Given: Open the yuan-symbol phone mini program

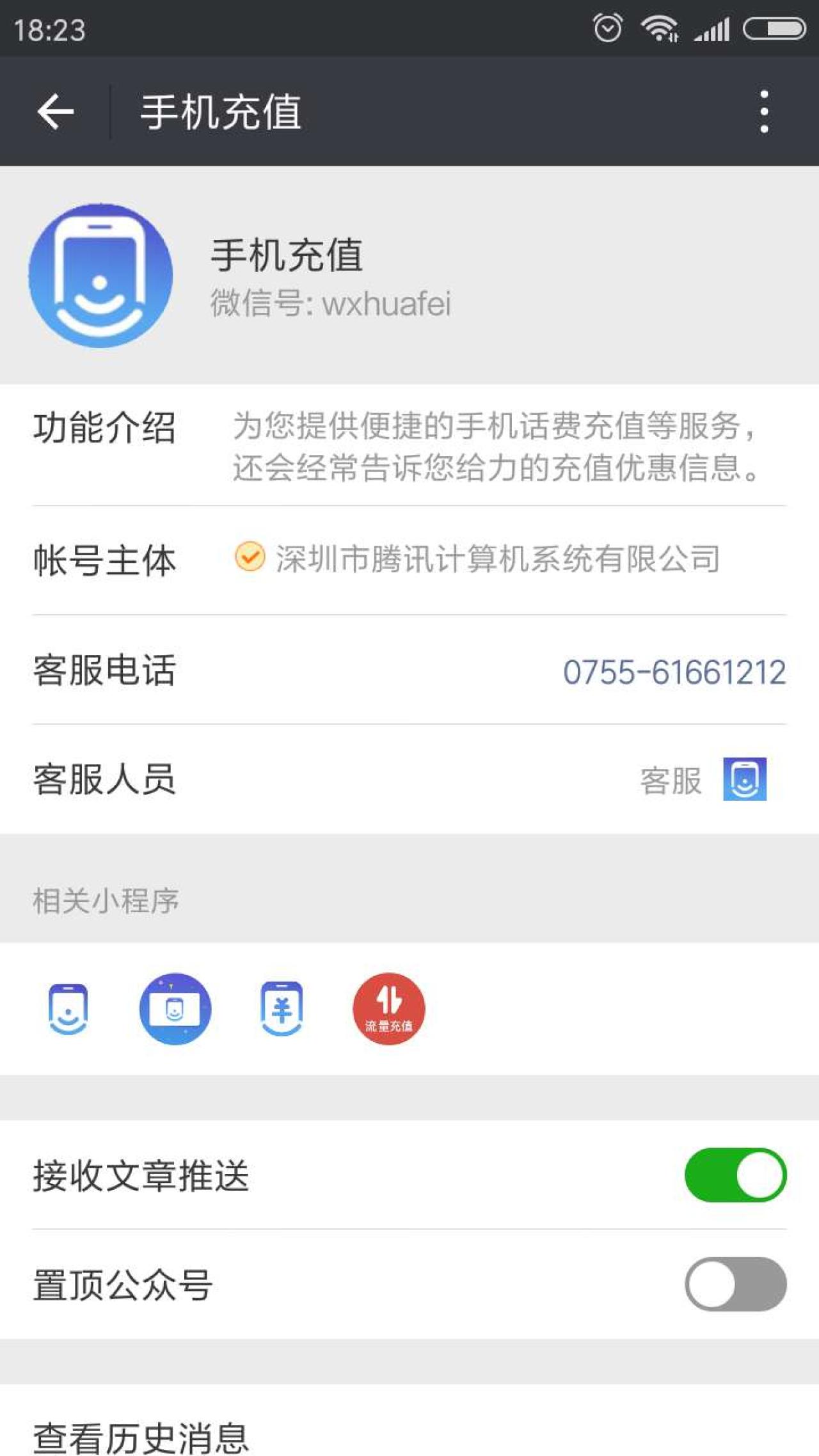Looking at the screenshot, I should [282, 1009].
